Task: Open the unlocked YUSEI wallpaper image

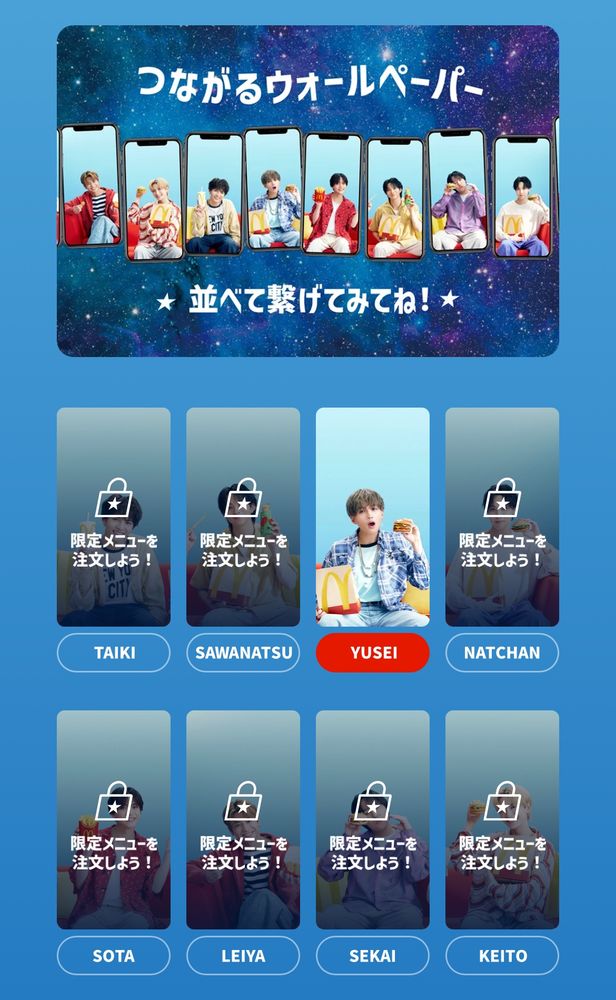Action: coord(373,517)
